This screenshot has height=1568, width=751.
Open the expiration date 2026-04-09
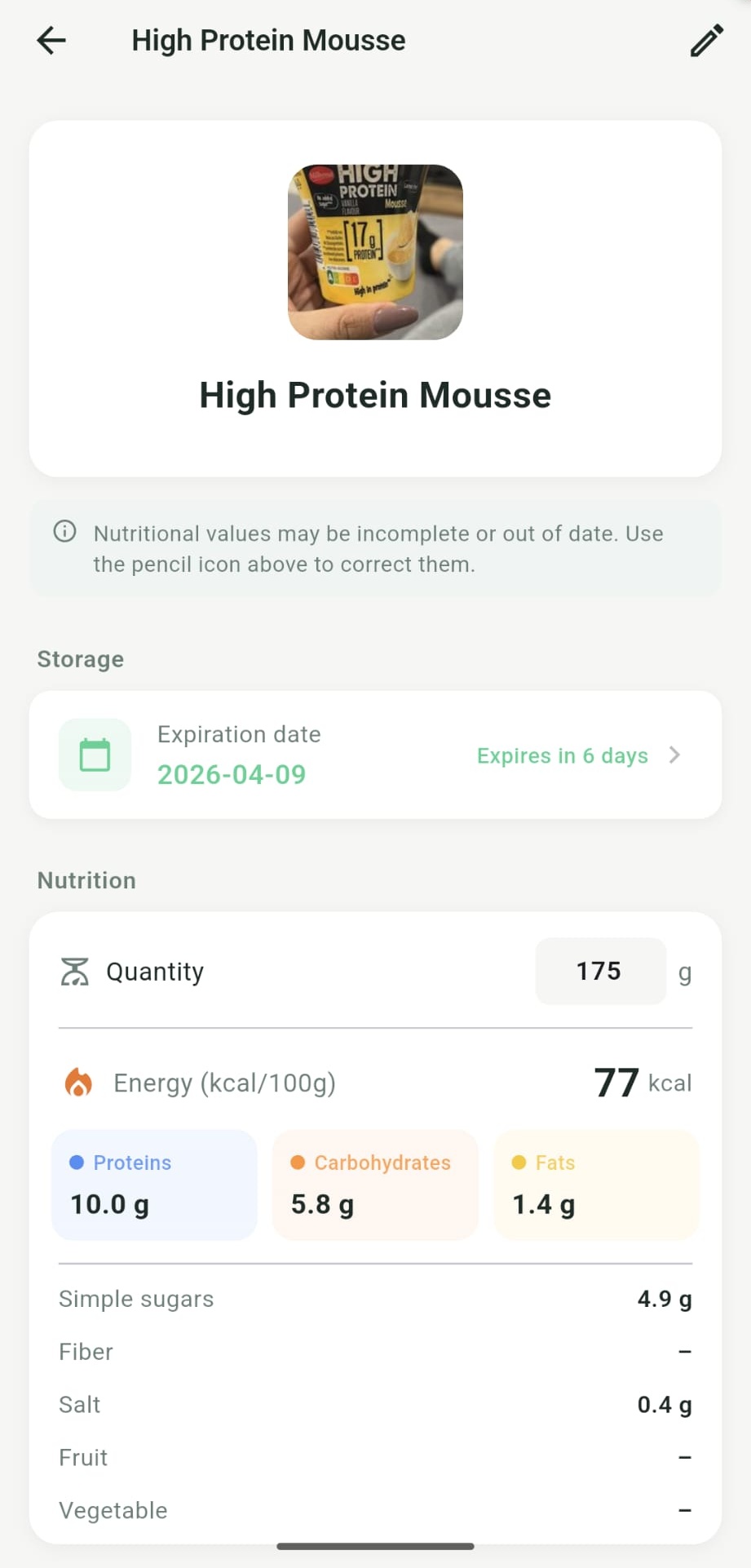click(x=232, y=773)
